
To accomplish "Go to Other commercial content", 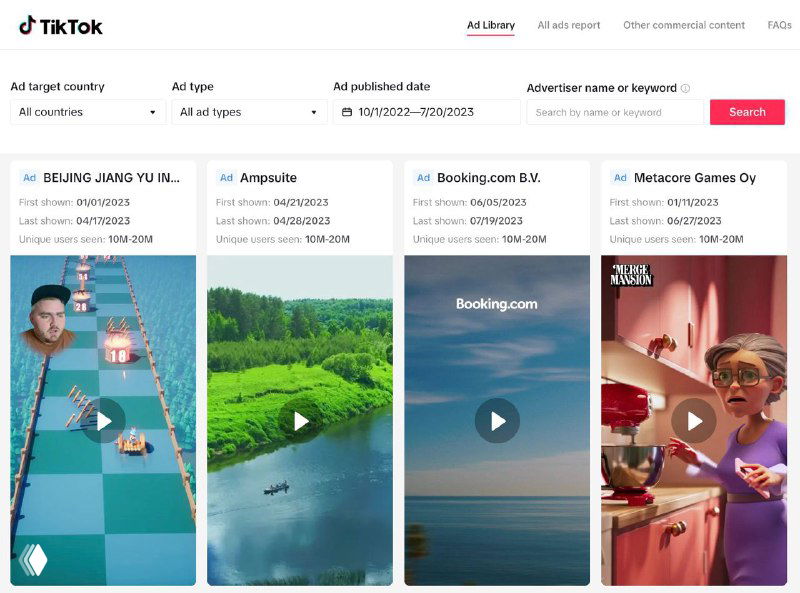I will [x=683, y=25].
